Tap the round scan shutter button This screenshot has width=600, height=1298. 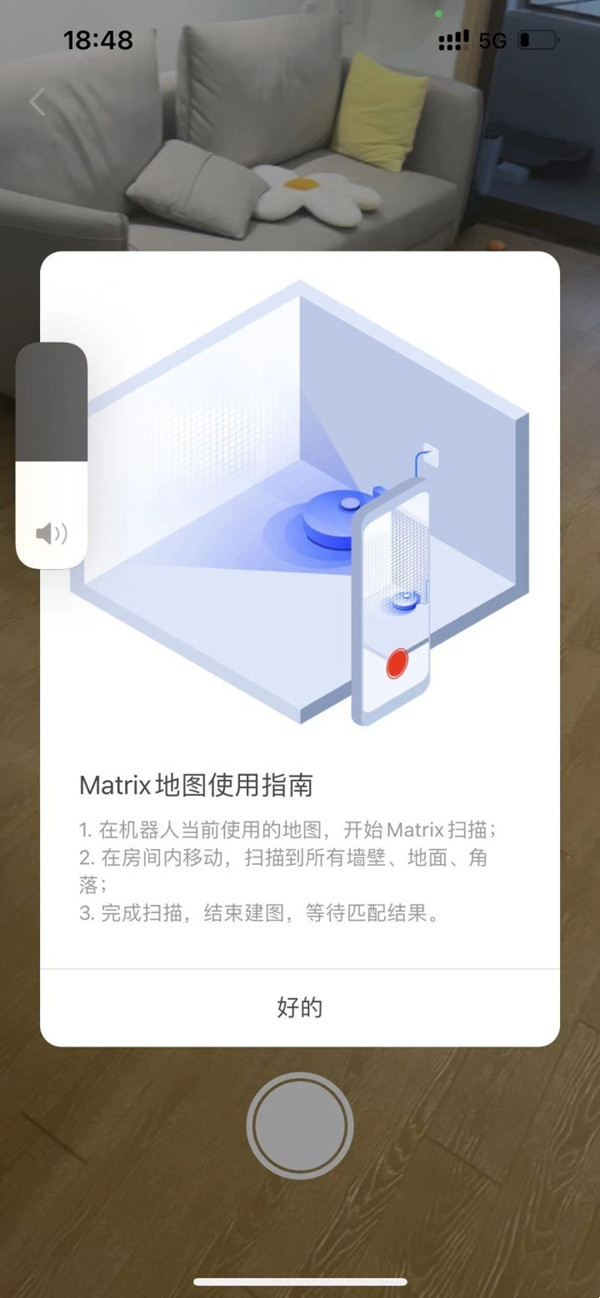(300, 1125)
